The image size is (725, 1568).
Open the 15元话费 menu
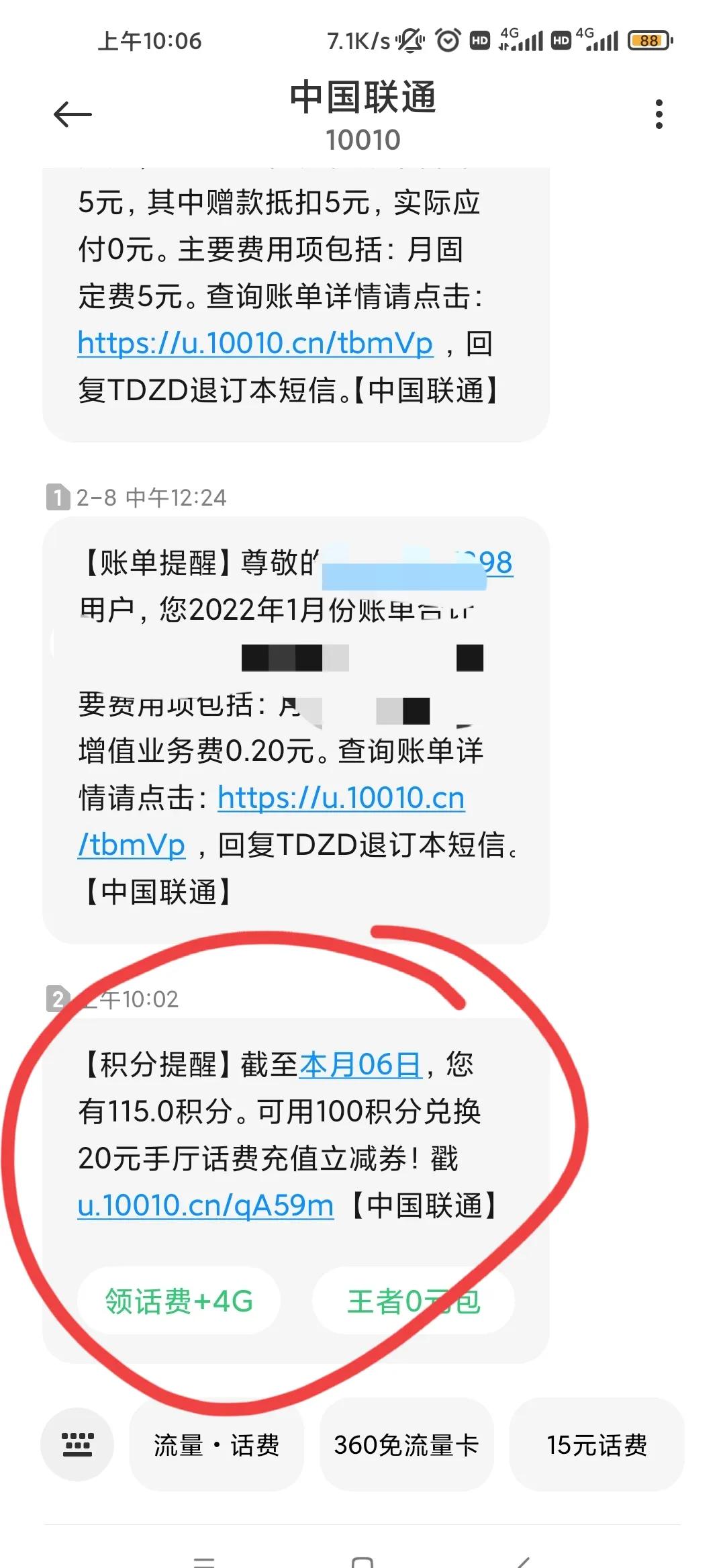click(x=597, y=1444)
